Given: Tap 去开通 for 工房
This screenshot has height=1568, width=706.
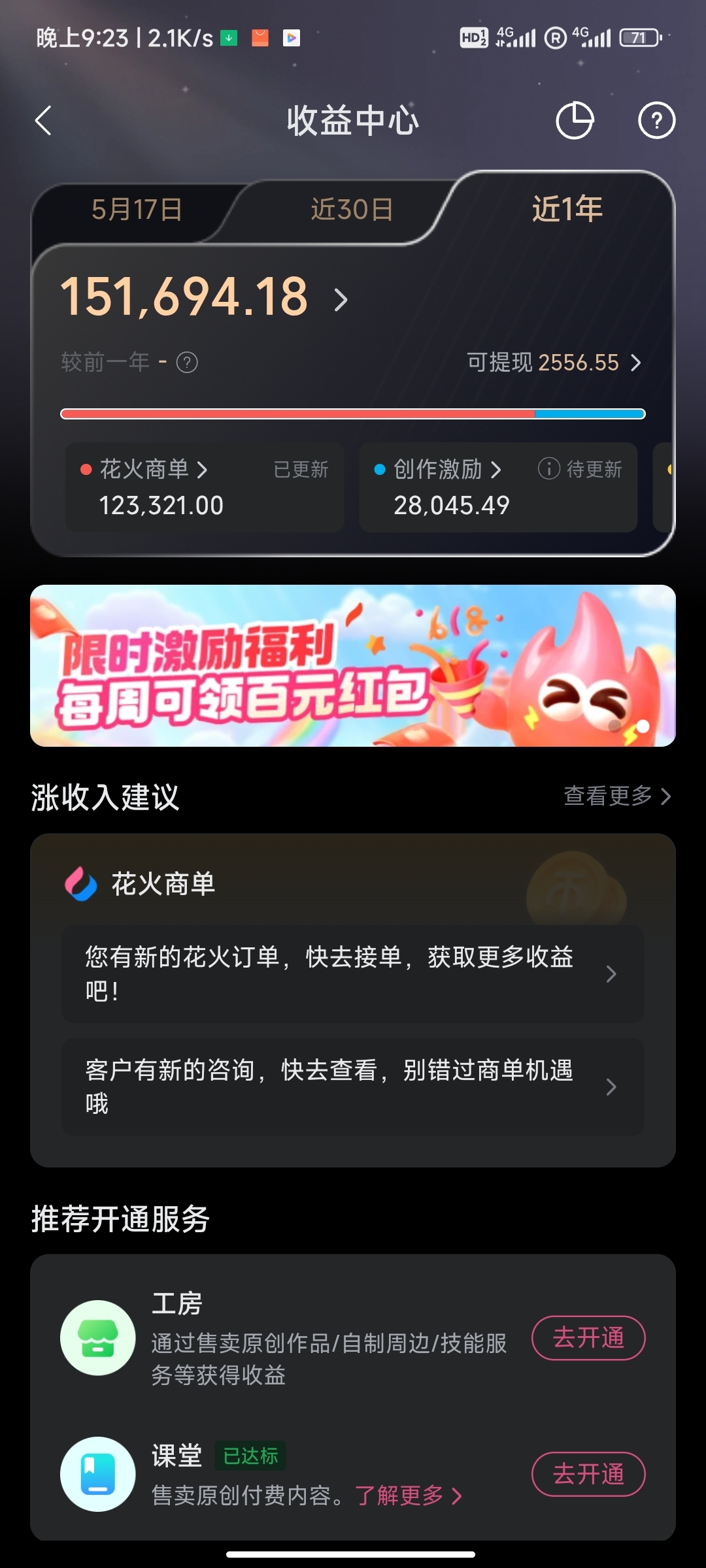Looking at the screenshot, I should (588, 1337).
